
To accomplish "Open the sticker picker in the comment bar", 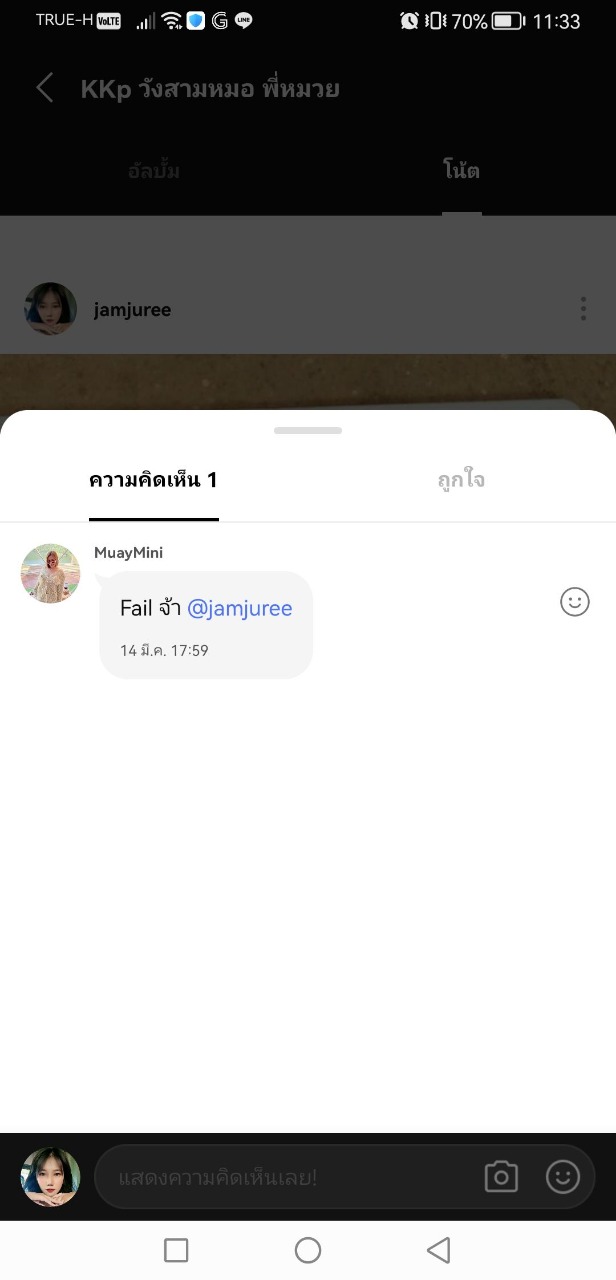I will click(x=563, y=1177).
